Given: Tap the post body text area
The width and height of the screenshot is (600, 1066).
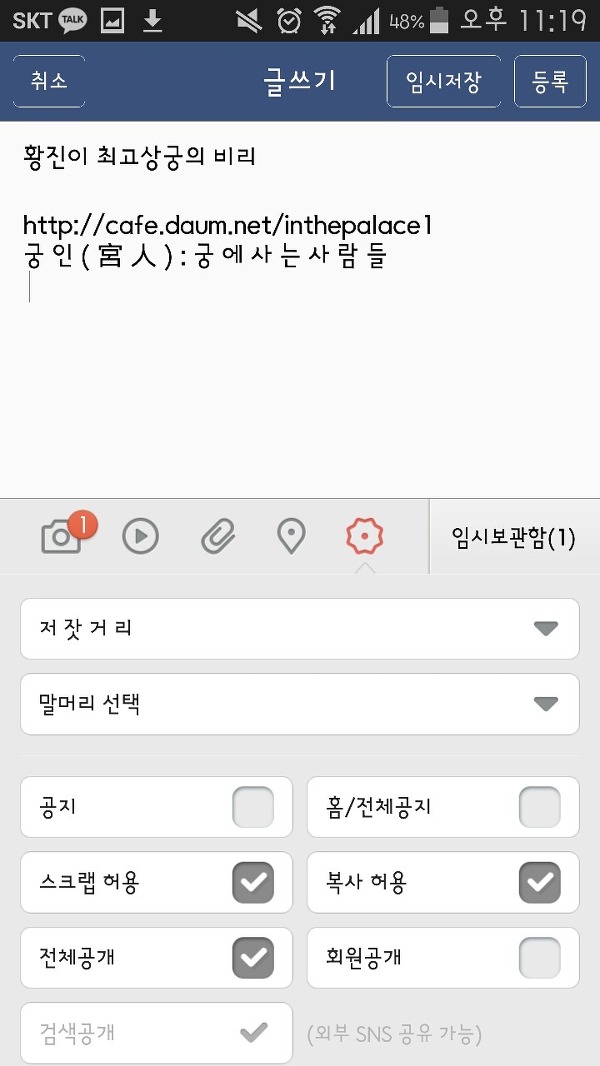Looking at the screenshot, I should [x=300, y=380].
